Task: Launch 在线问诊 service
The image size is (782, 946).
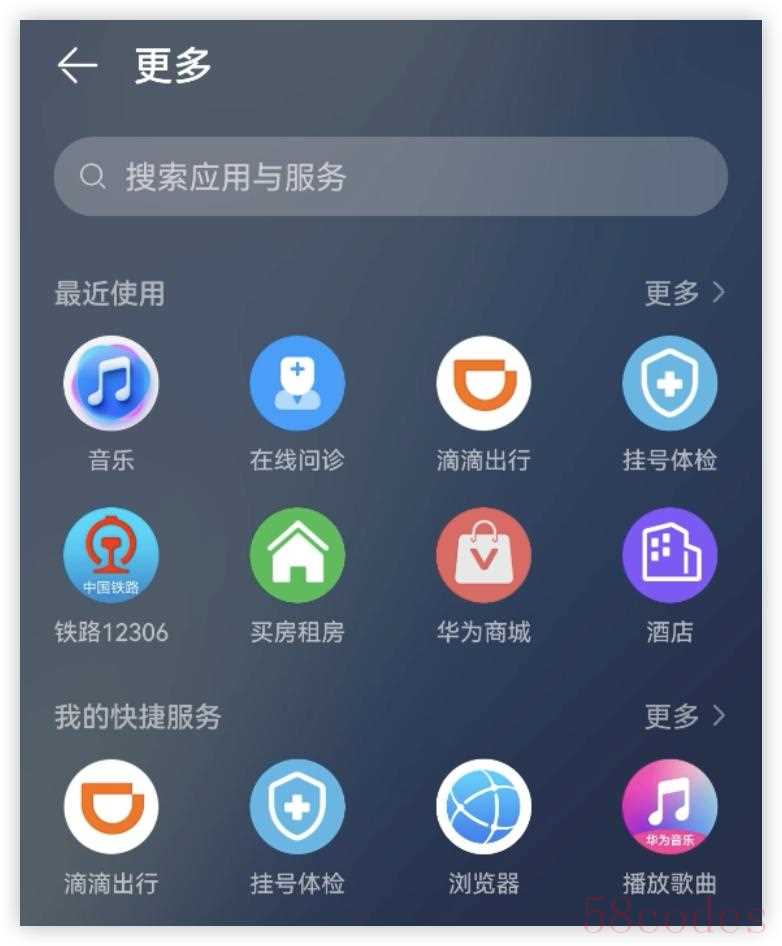Action: tap(297, 384)
